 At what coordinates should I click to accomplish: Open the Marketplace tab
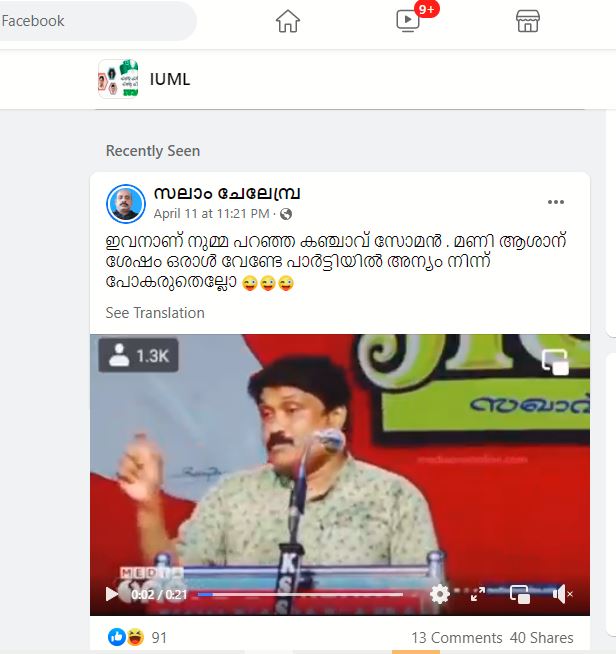click(528, 21)
